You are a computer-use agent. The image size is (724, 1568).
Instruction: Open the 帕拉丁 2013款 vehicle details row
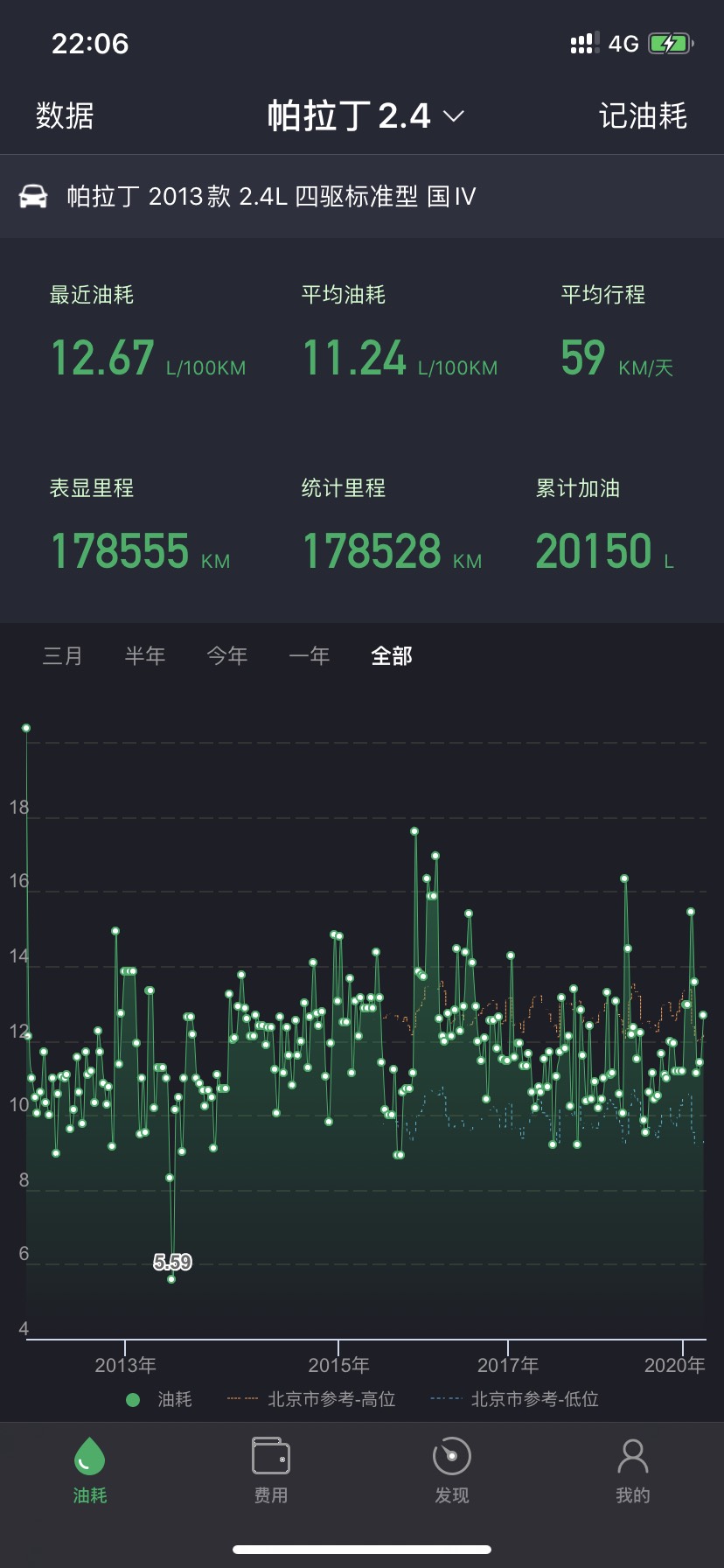[x=362, y=196]
